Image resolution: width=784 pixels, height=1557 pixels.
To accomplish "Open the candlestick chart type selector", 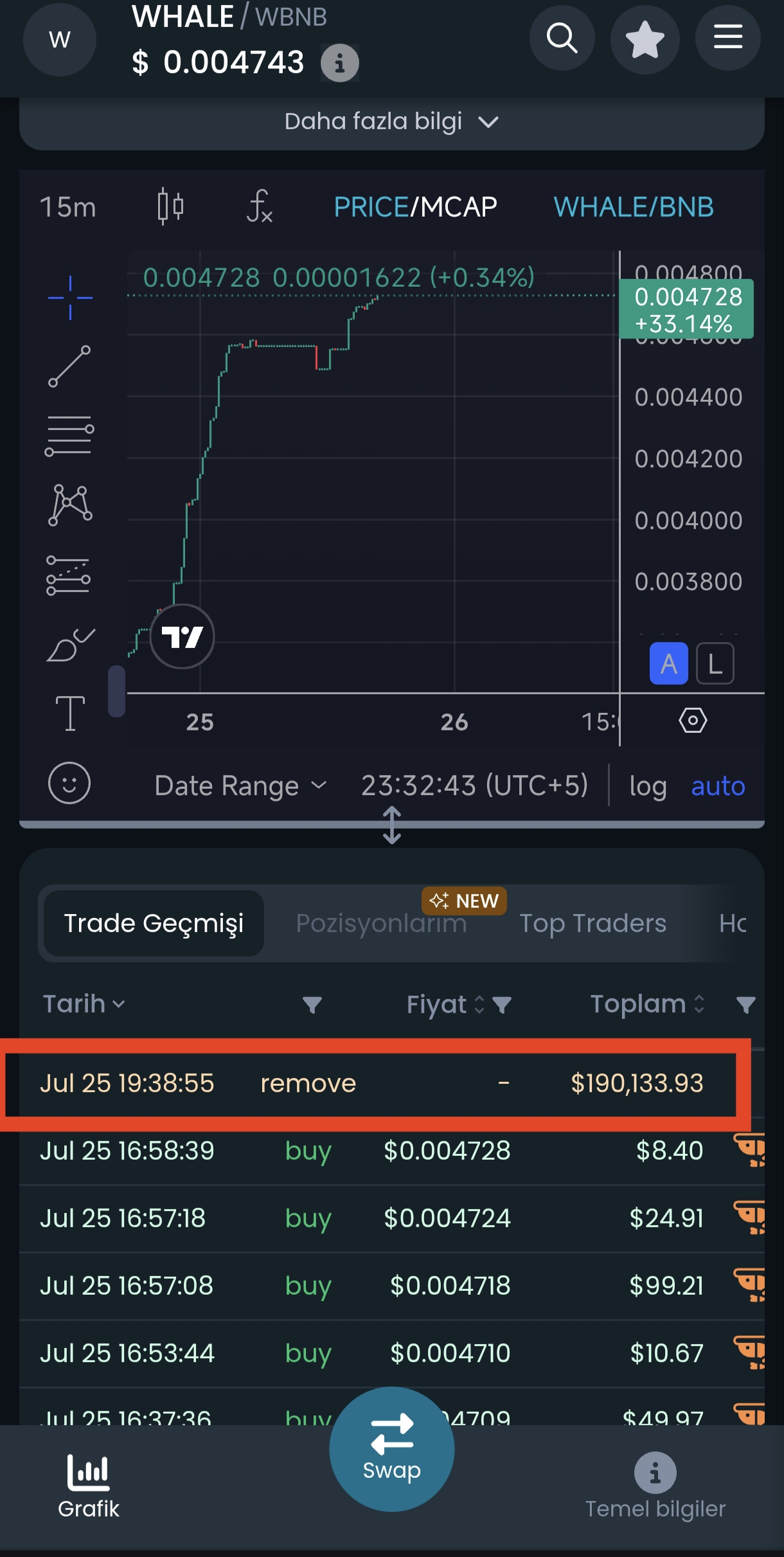I will click(170, 206).
